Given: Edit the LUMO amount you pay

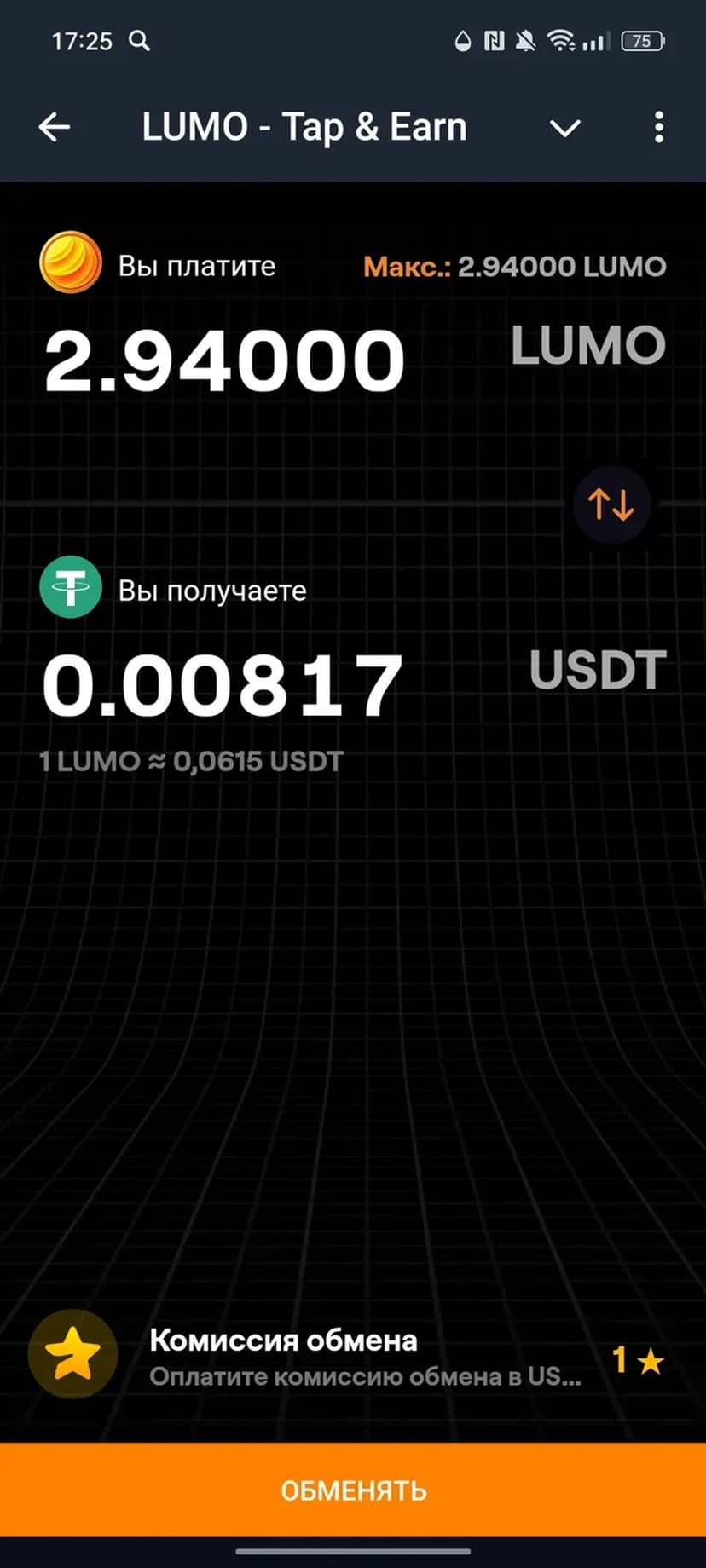Looking at the screenshot, I should click(225, 362).
